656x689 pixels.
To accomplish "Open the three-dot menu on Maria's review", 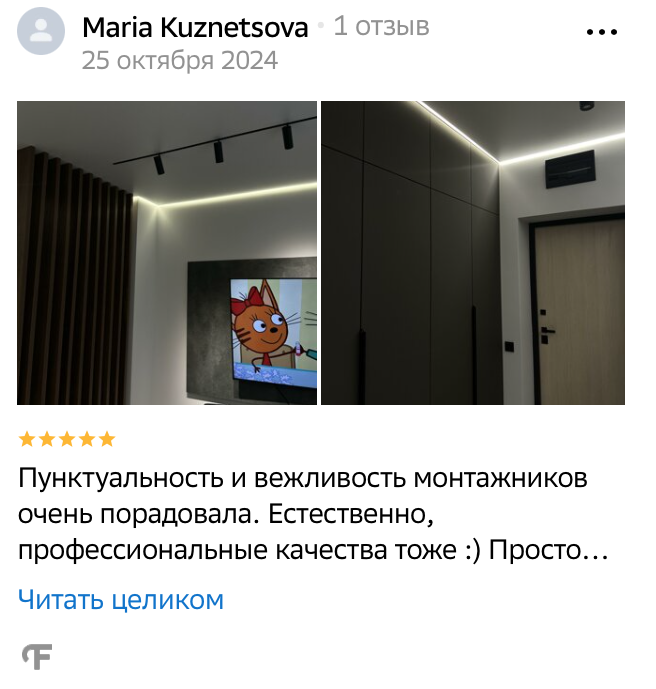I will pos(602,32).
